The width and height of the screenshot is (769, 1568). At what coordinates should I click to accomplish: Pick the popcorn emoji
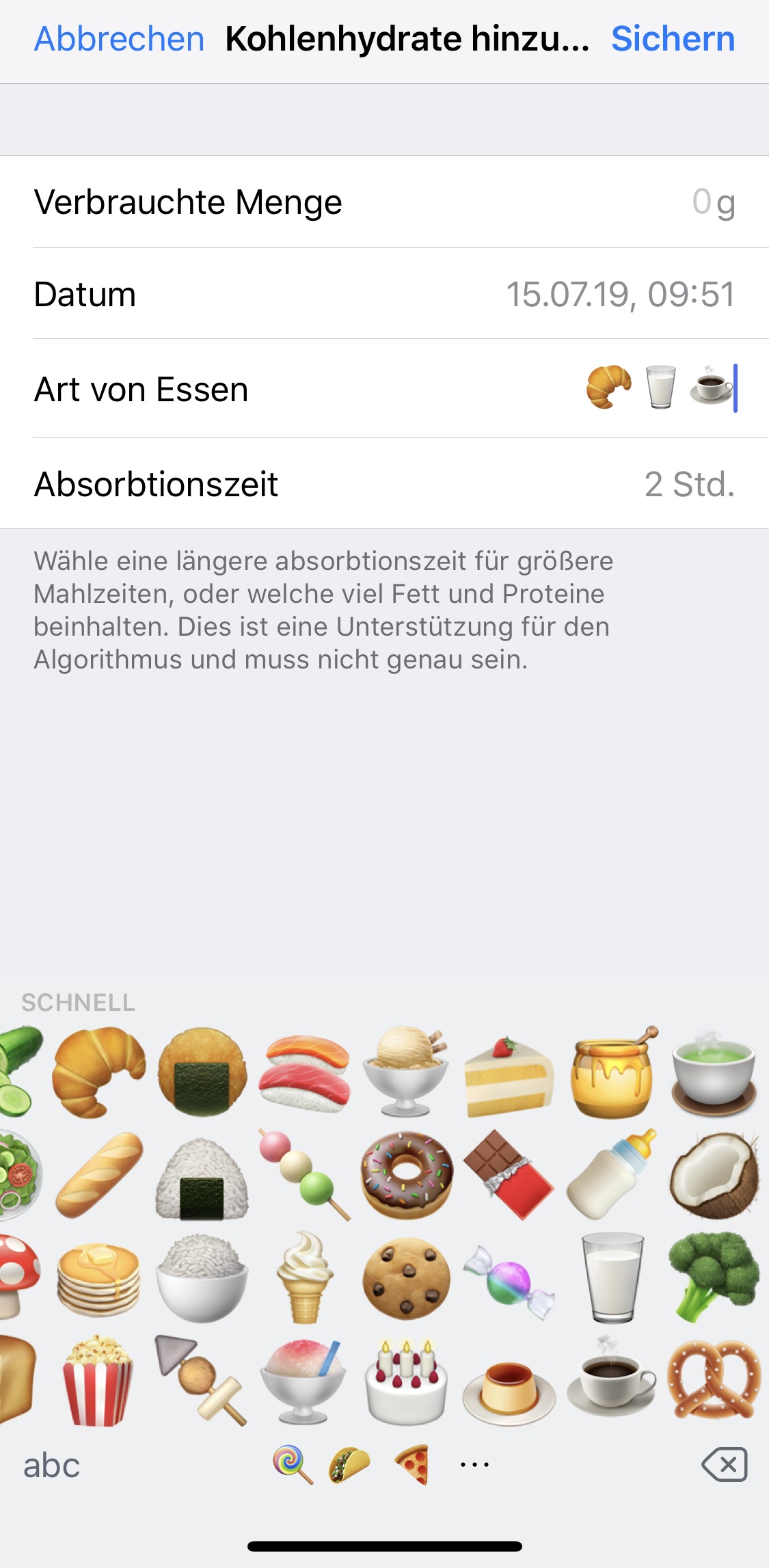point(98,1380)
